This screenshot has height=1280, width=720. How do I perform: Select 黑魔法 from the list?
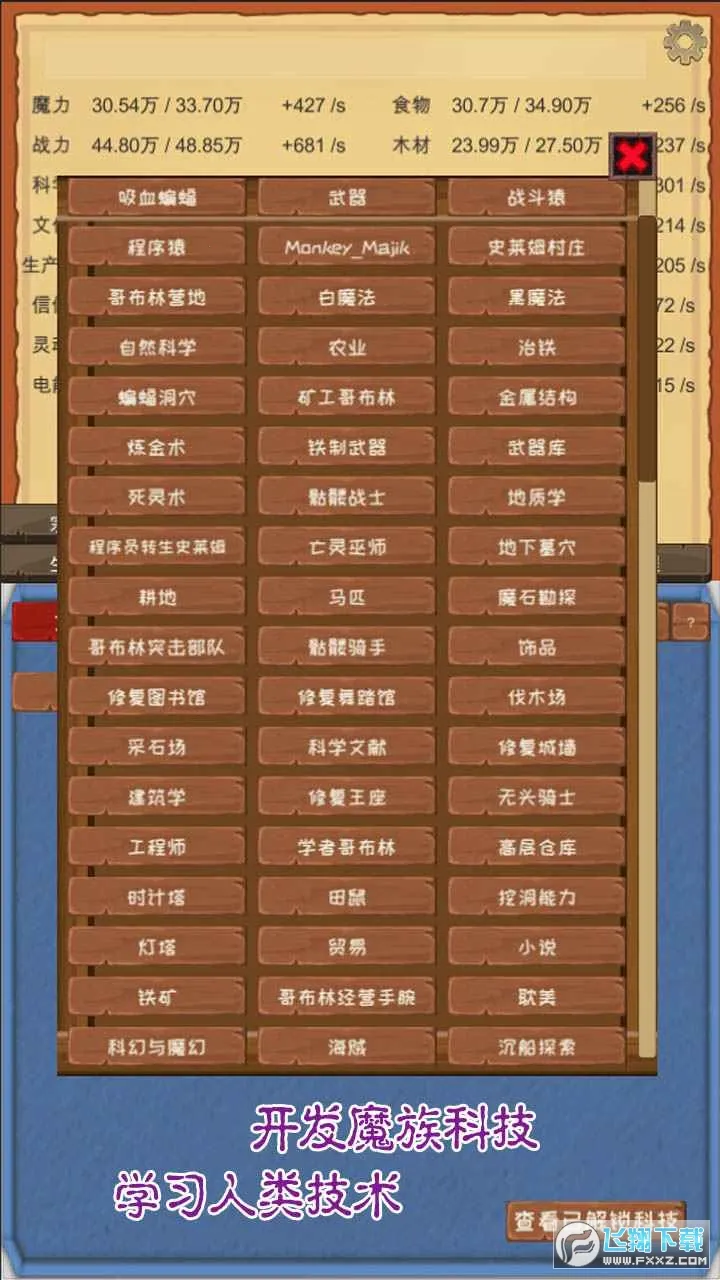tap(536, 297)
